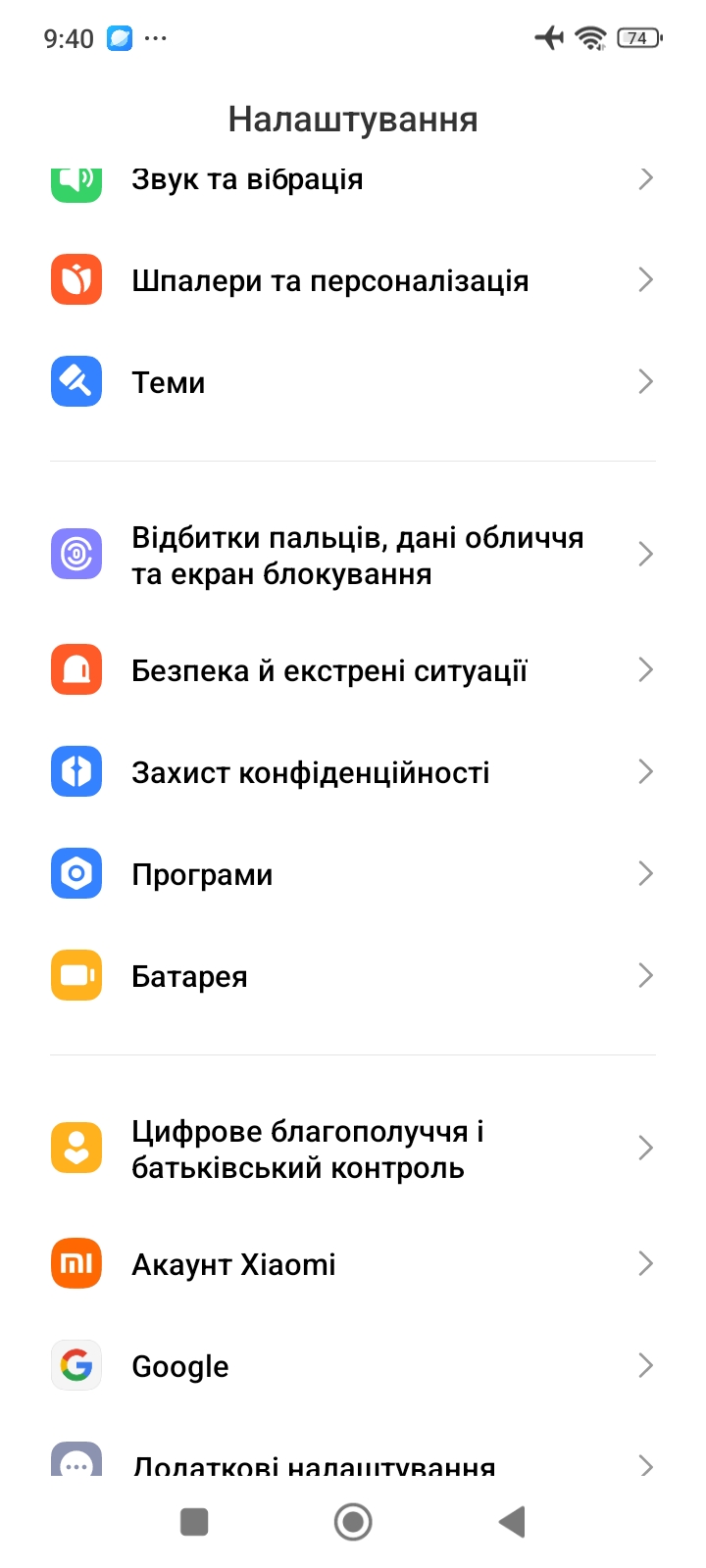The width and height of the screenshot is (706, 1568).
Task: Open Безпека й екстрені ситуації
Action: pyautogui.click(x=353, y=671)
